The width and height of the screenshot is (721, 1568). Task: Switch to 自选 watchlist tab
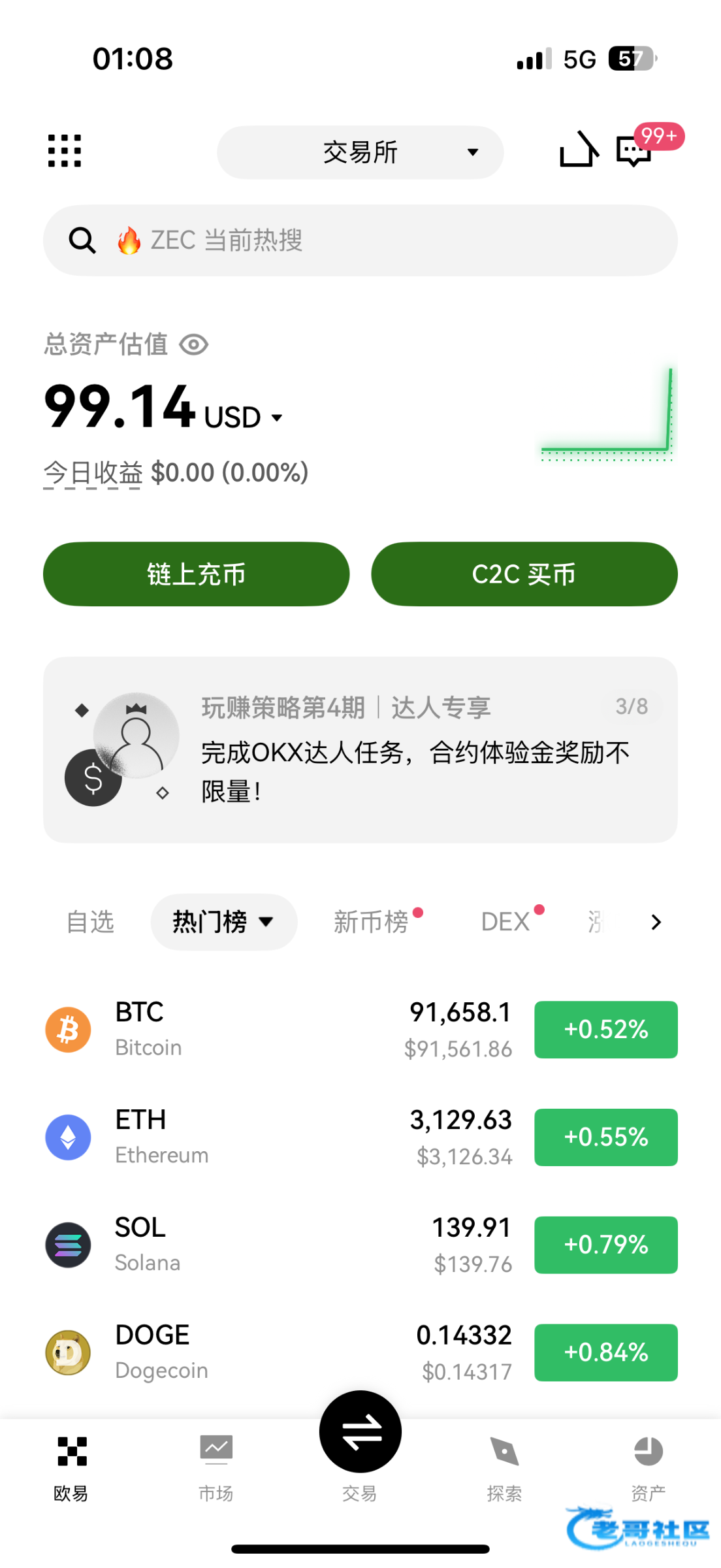coord(90,922)
